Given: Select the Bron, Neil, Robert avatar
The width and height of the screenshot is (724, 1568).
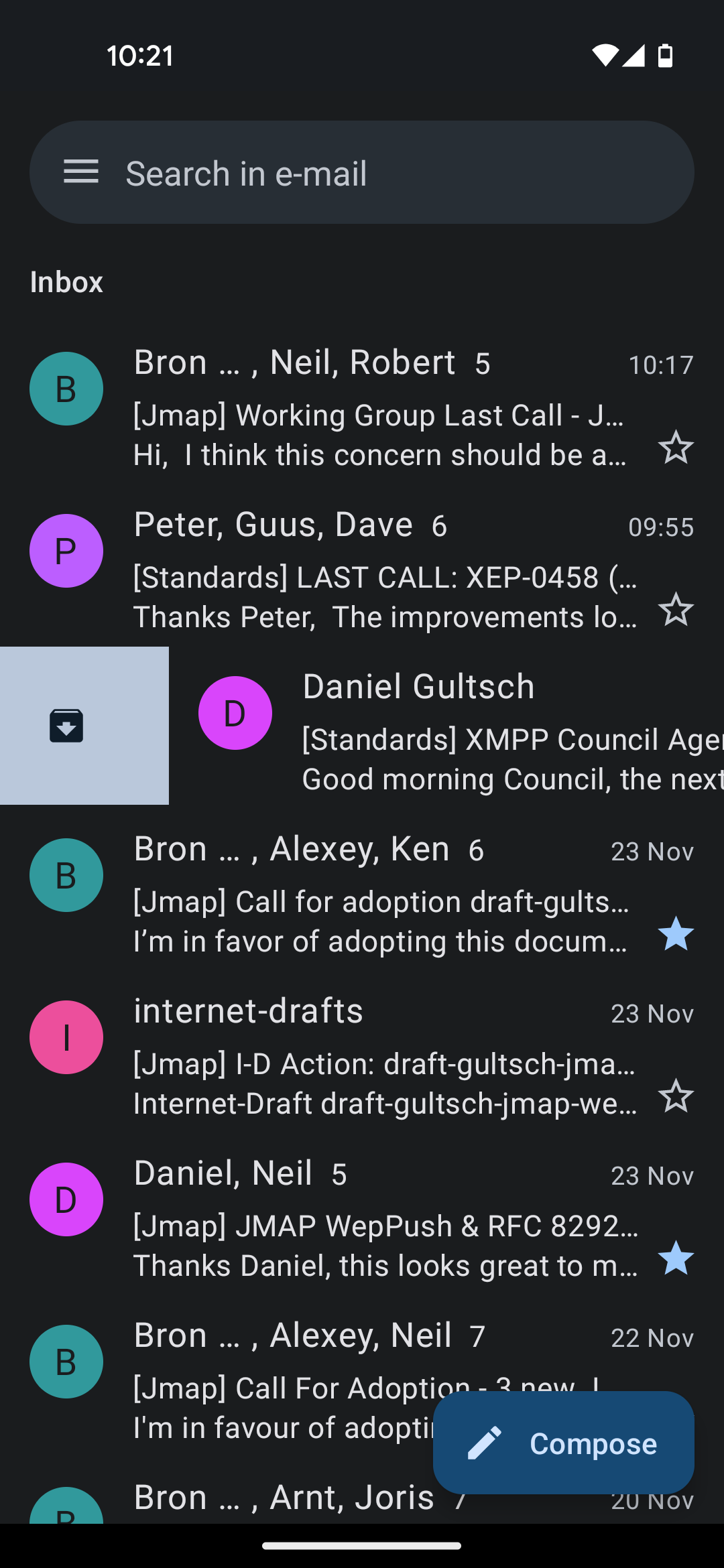Looking at the screenshot, I should click(x=66, y=389).
